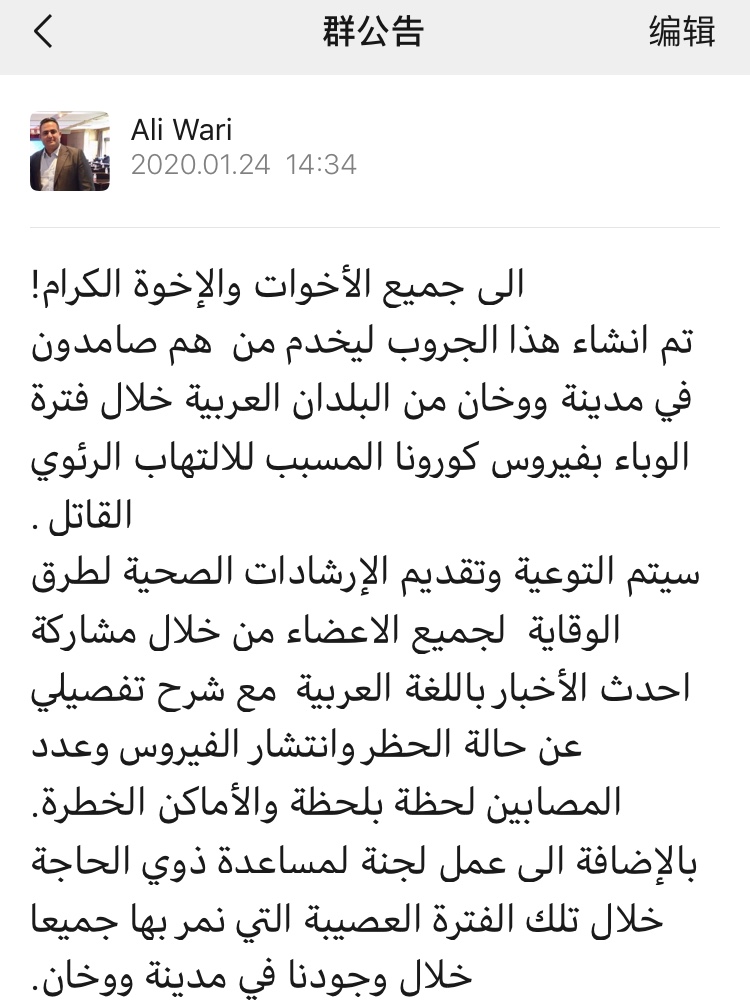Go back from the group notice page
The width and height of the screenshot is (750, 1003).
pos(43,32)
